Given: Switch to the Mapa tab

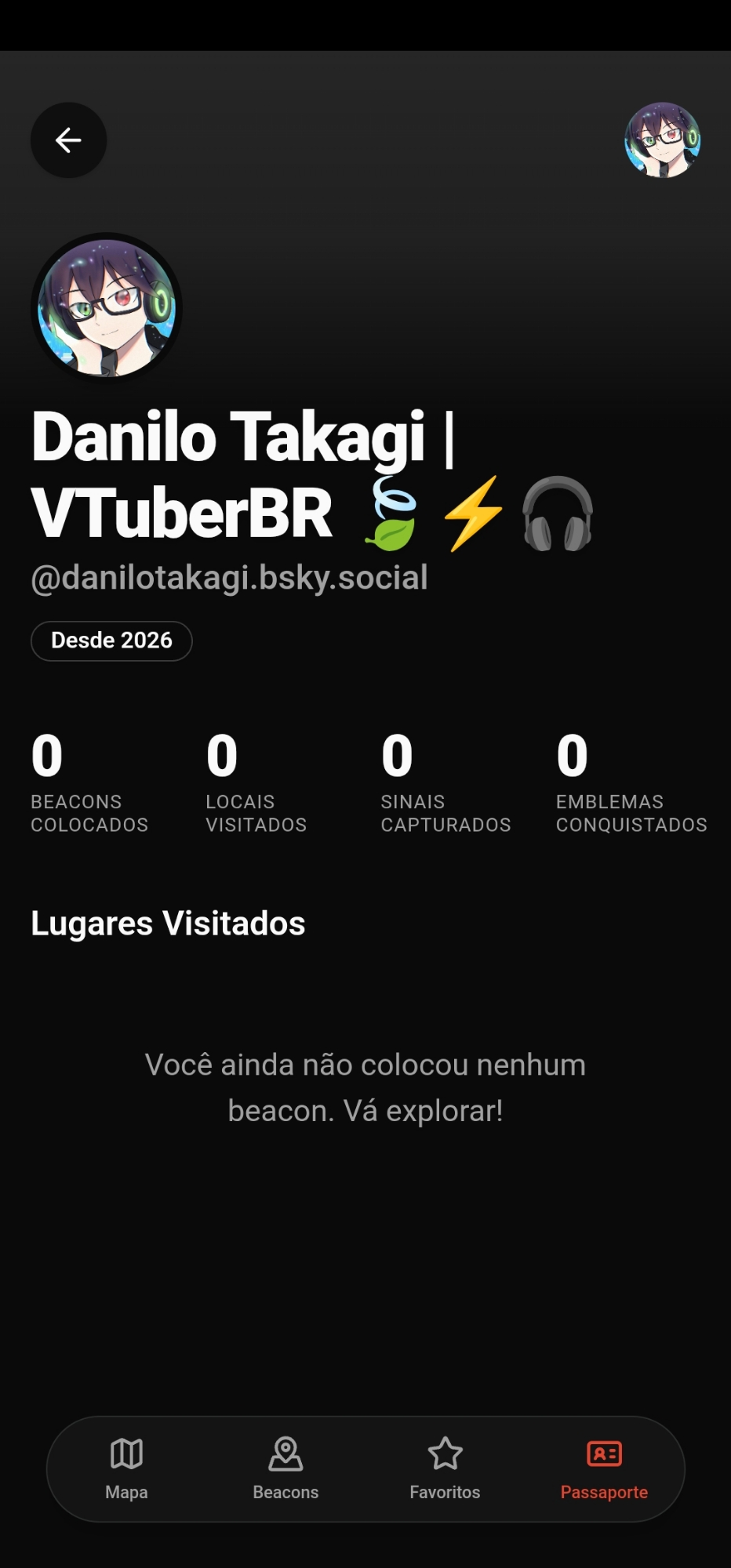Looking at the screenshot, I should 126,1468.
